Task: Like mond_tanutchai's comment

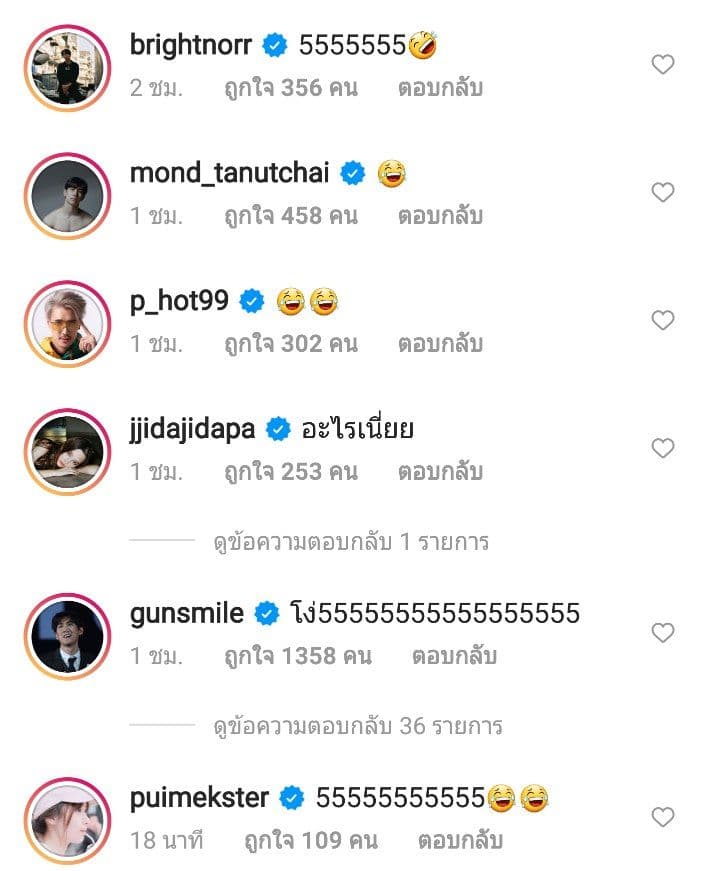Action: pyautogui.click(x=662, y=193)
